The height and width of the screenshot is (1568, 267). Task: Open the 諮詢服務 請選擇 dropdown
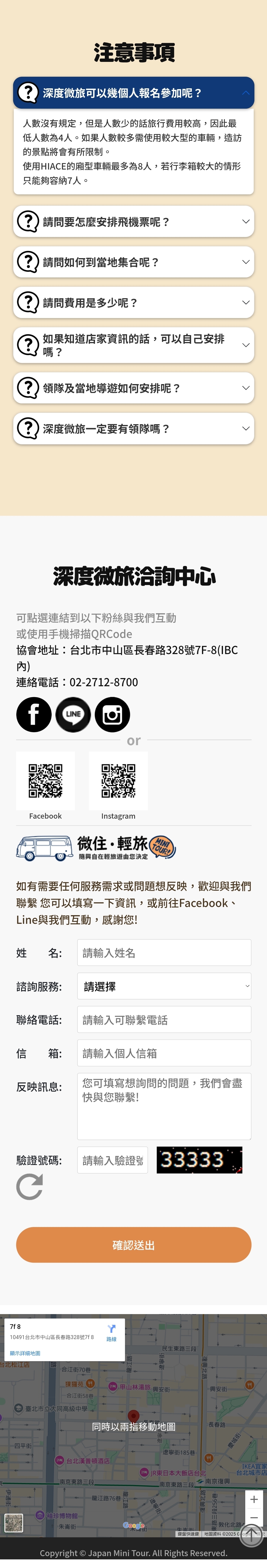tap(164, 986)
